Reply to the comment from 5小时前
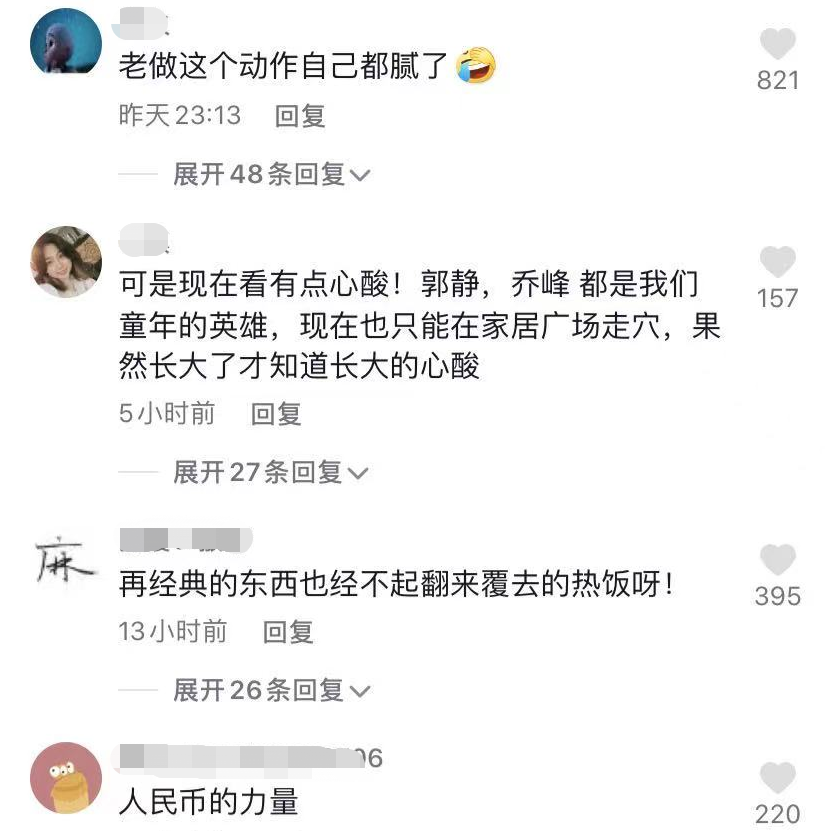825x831 pixels. click(276, 414)
